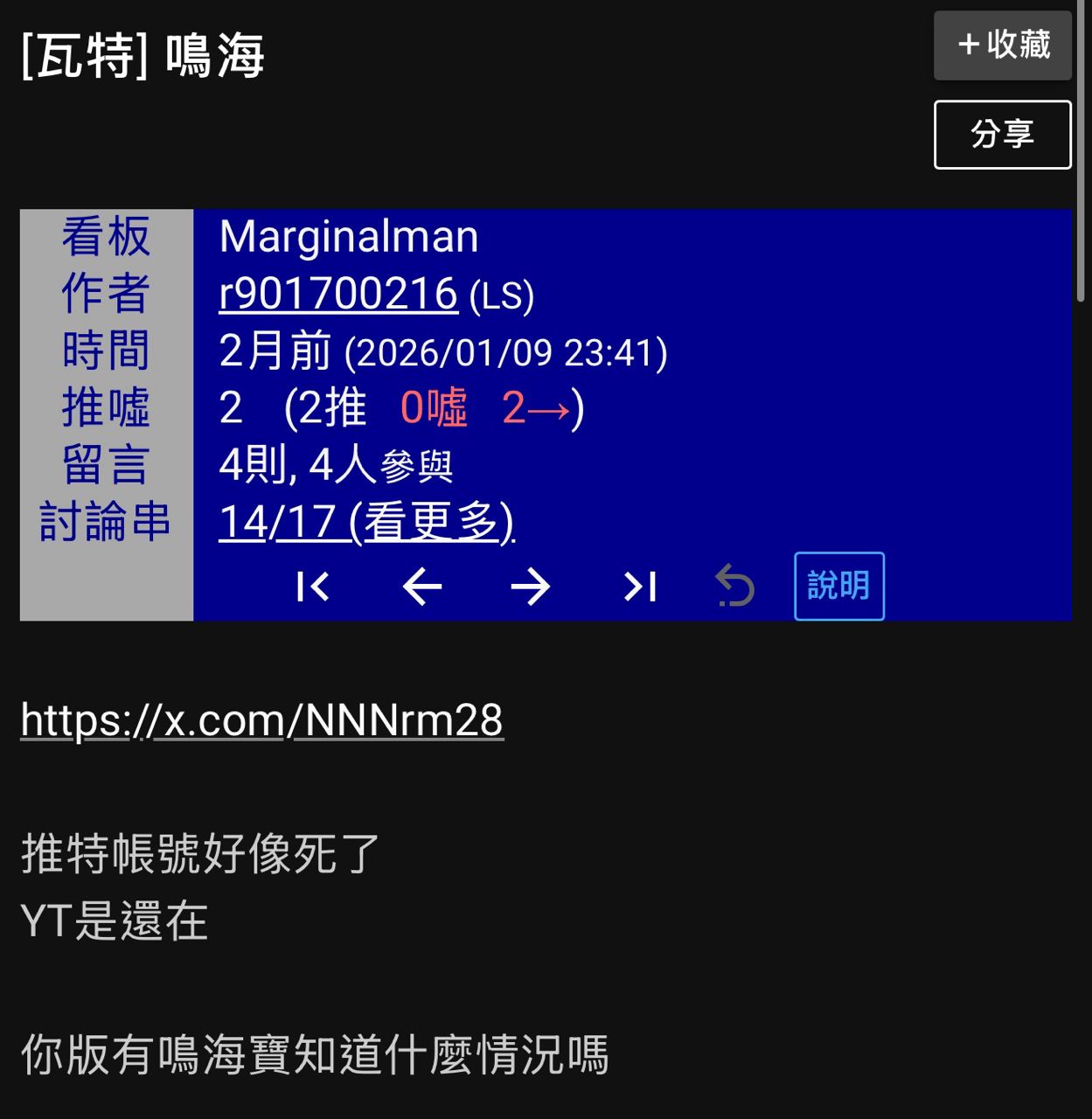Add this post to favorites with 收藏
Screen dimensions: 1092x1119
[x=1002, y=45]
